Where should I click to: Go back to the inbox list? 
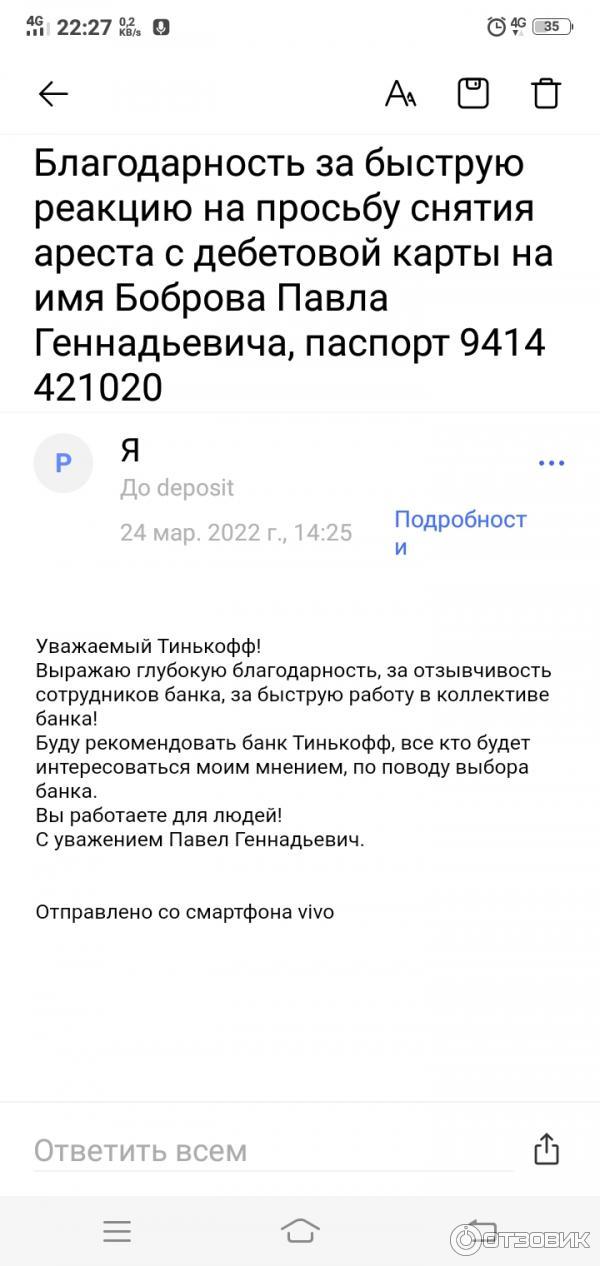click(53, 94)
